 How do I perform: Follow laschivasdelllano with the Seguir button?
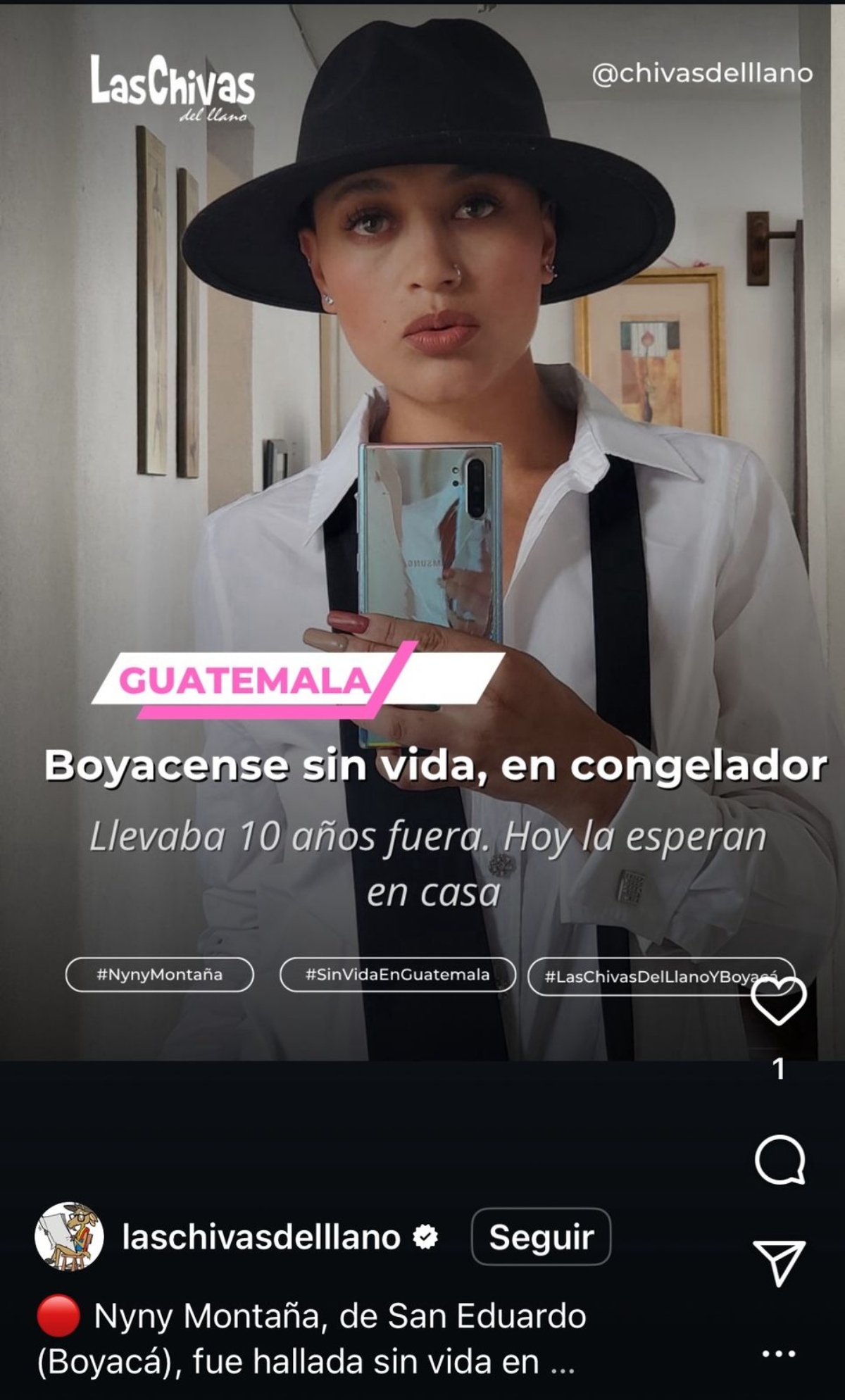pyautogui.click(x=540, y=1237)
